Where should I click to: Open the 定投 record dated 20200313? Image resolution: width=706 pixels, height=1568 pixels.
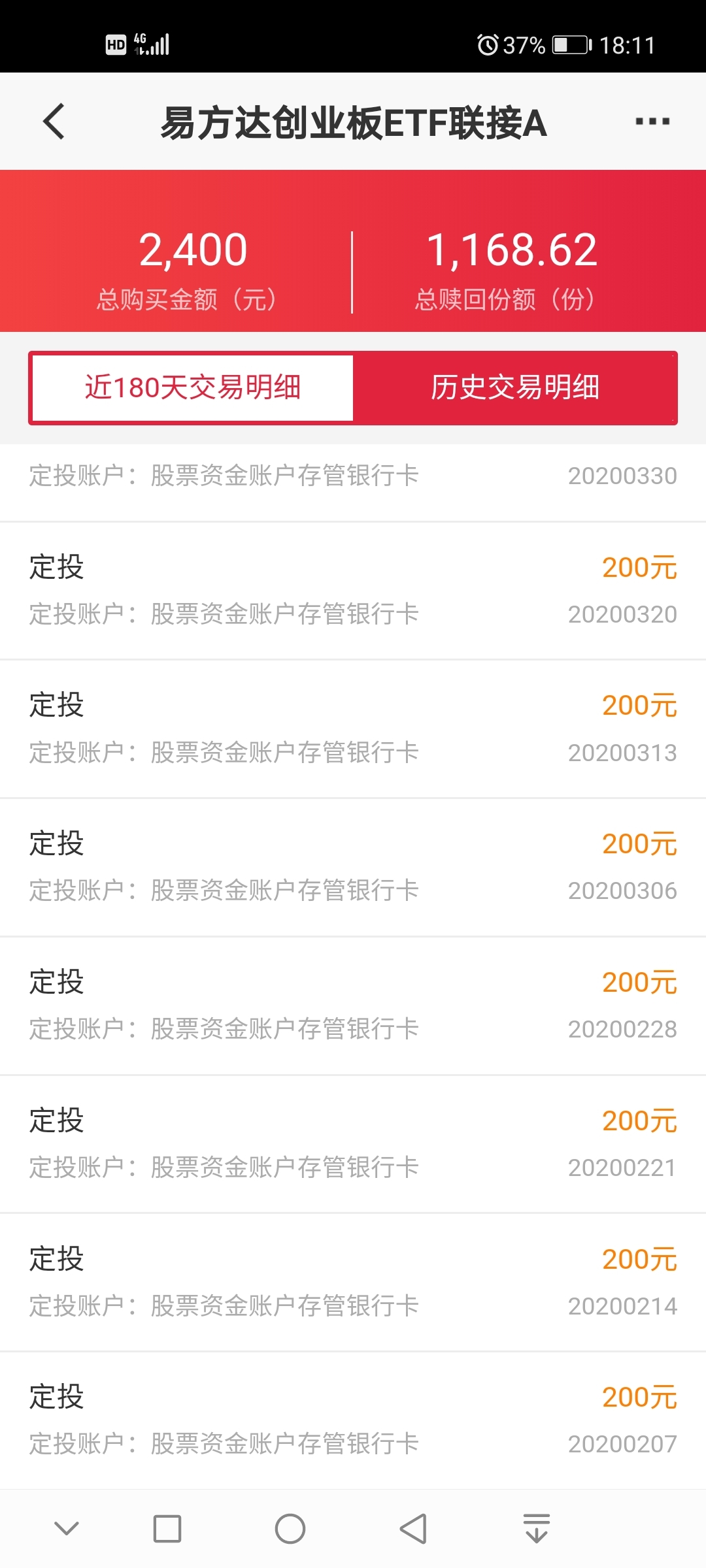(353, 729)
